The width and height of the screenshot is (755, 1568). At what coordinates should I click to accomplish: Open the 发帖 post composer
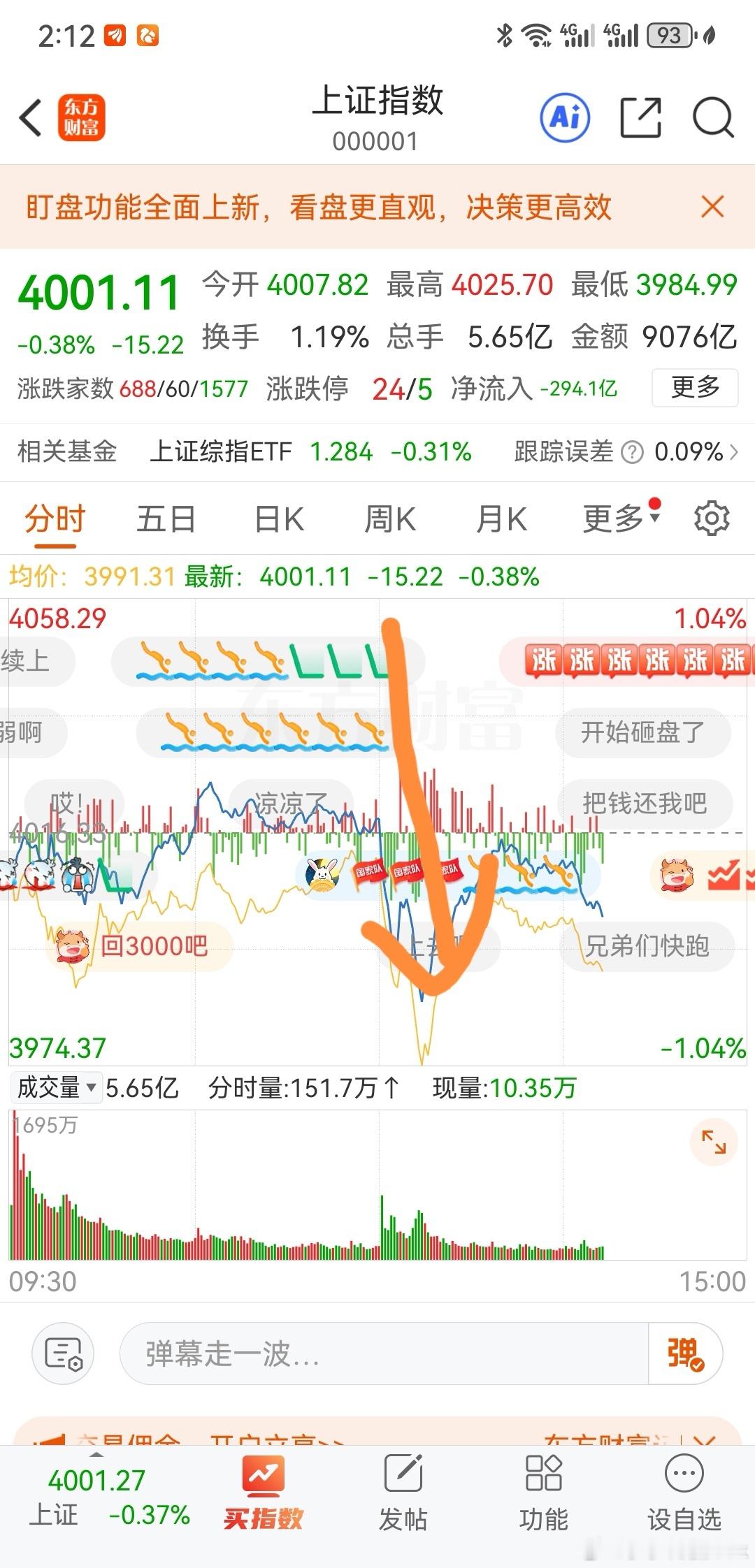coord(403,1495)
